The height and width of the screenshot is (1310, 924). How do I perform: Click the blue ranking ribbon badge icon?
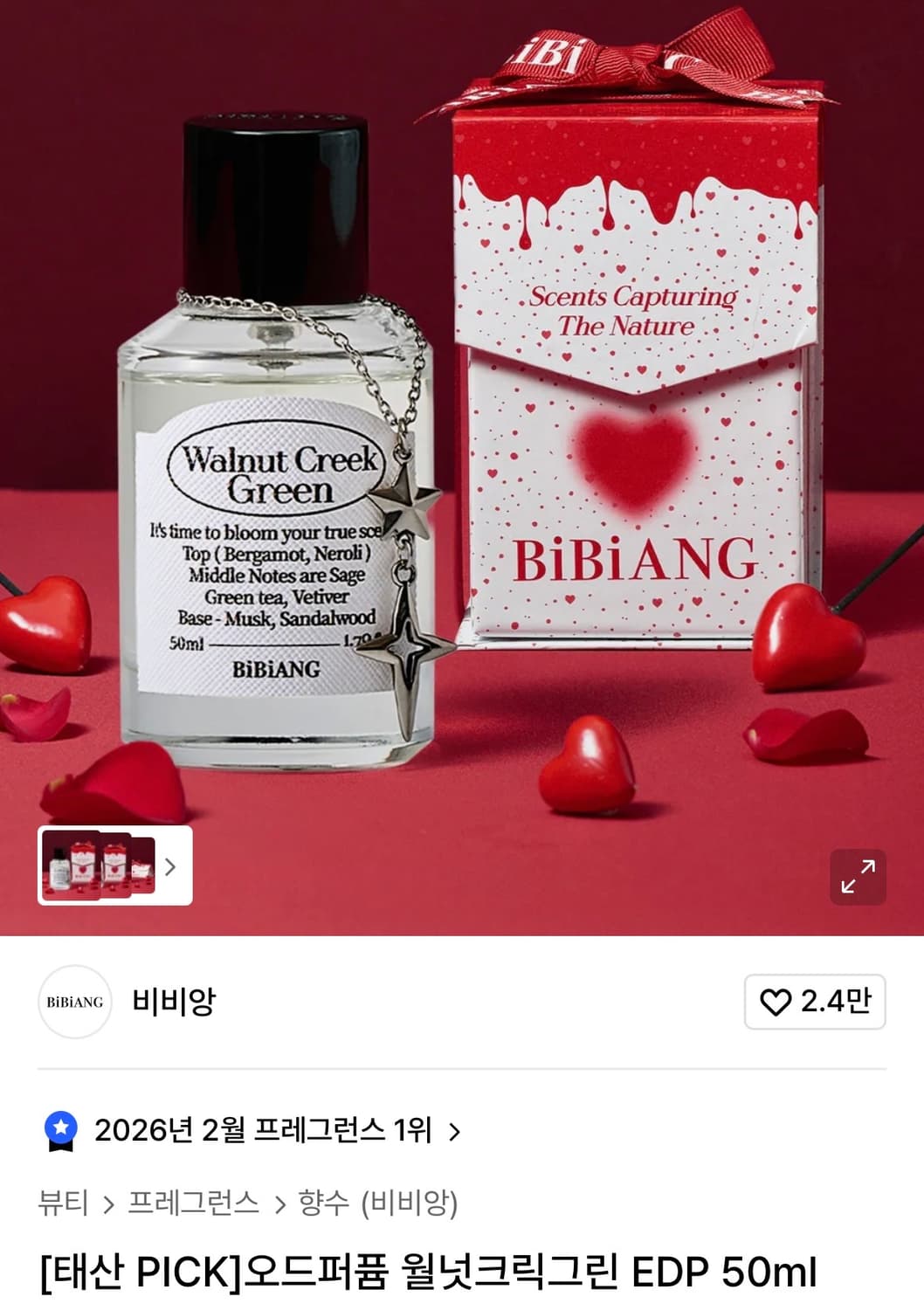click(x=61, y=1130)
